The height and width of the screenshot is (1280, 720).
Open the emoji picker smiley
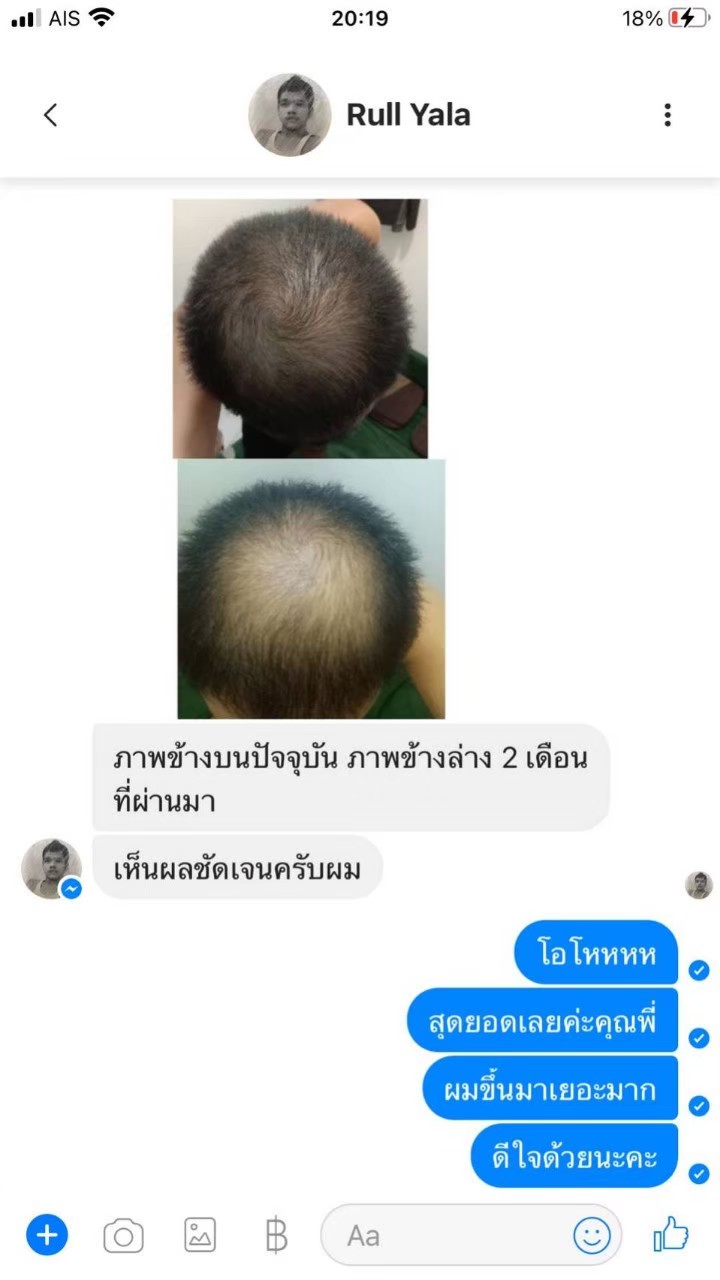(x=592, y=1236)
